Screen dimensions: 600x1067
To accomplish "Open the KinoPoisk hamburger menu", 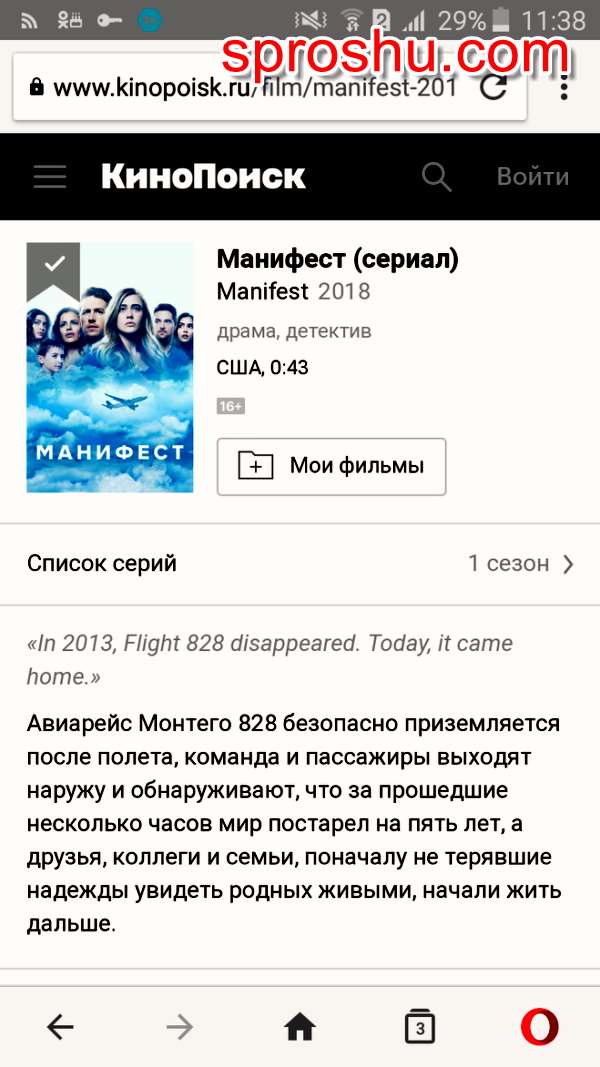I will (x=50, y=178).
